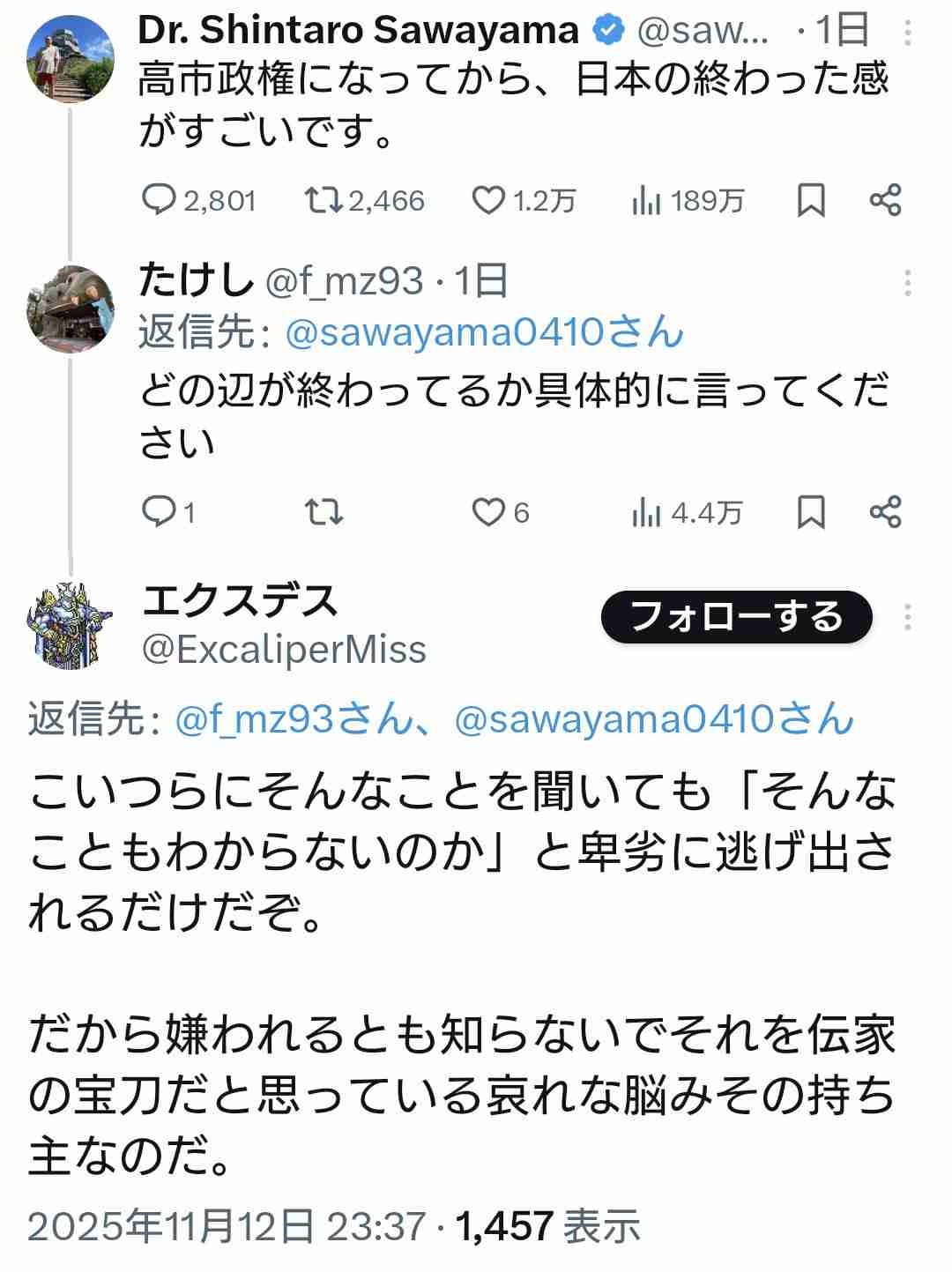Follow エクスデス with フォローする button
Screen dimensions: 952x1272
click(736, 617)
